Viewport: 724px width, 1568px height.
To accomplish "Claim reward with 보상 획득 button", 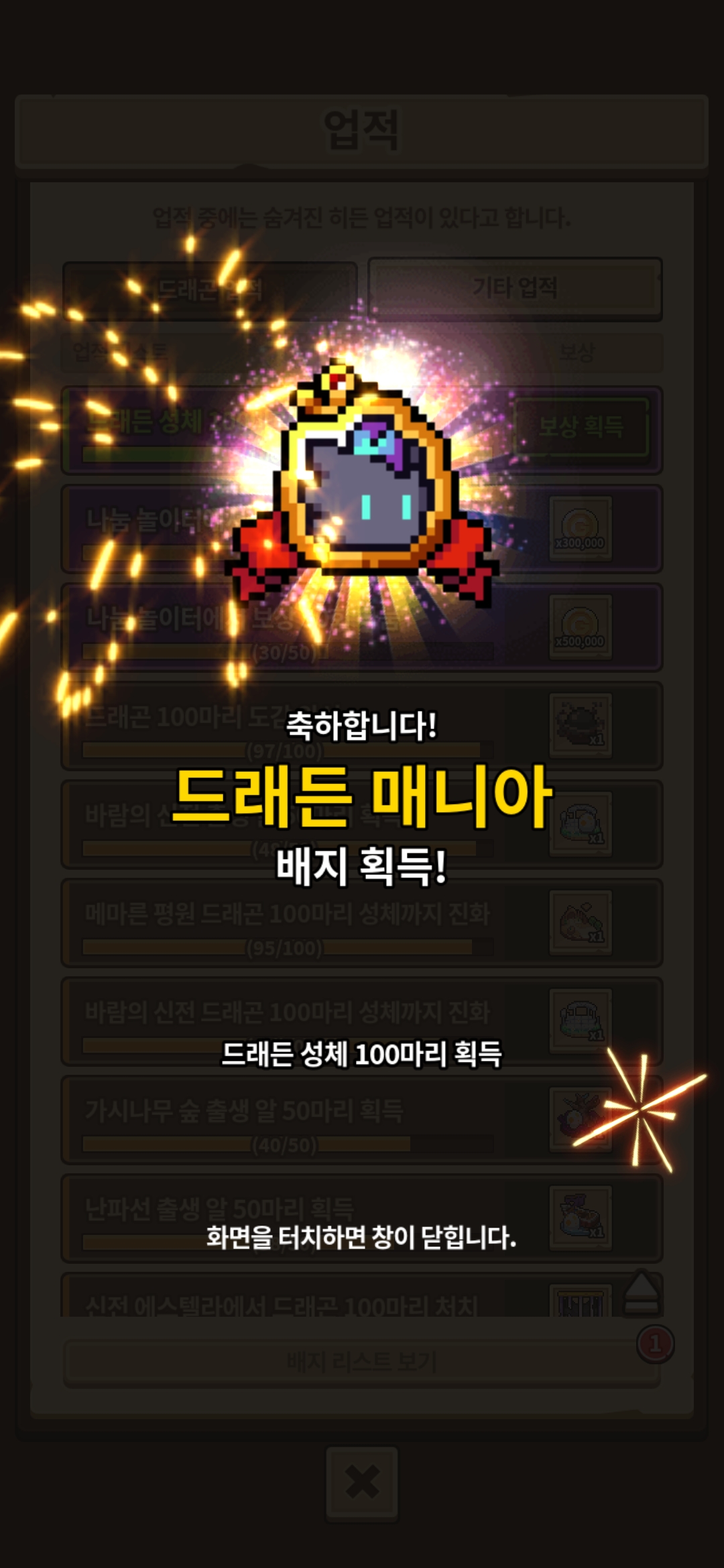I will click(581, 426).
